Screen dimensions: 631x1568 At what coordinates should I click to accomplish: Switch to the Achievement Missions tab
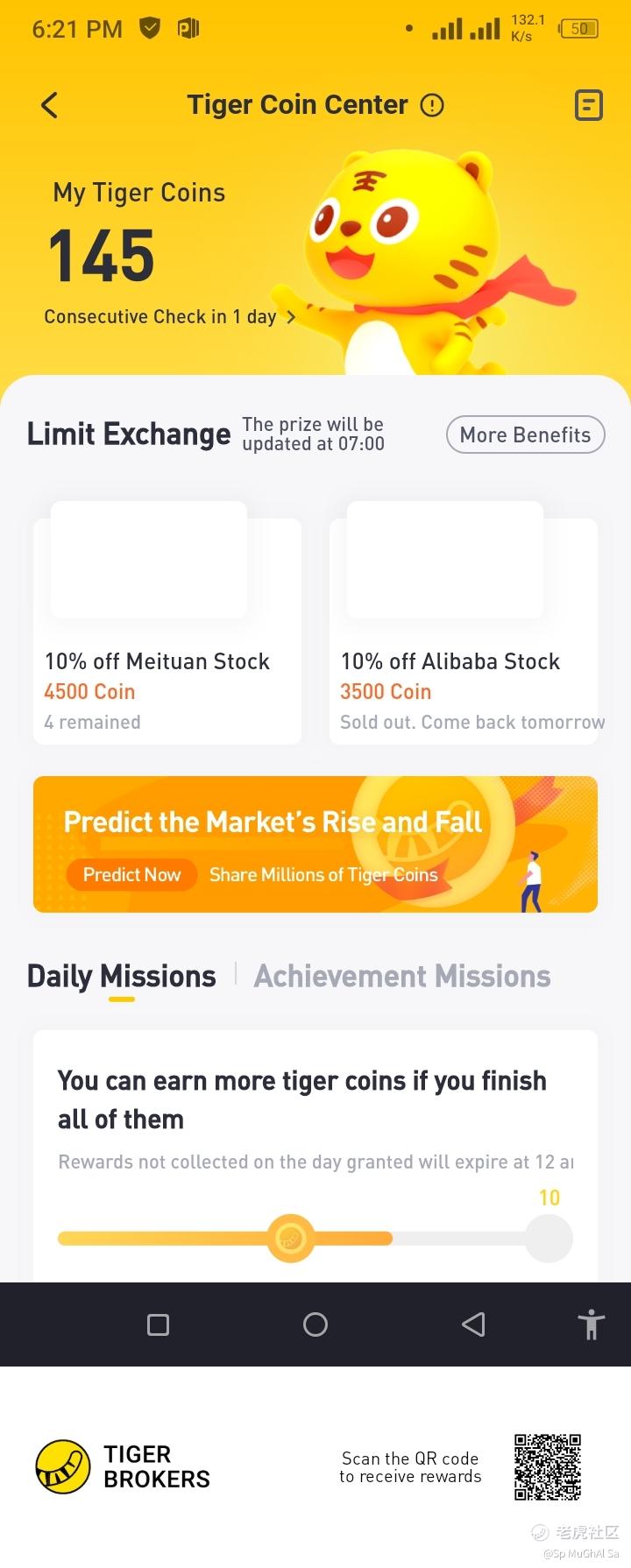[x=402, y=976]
